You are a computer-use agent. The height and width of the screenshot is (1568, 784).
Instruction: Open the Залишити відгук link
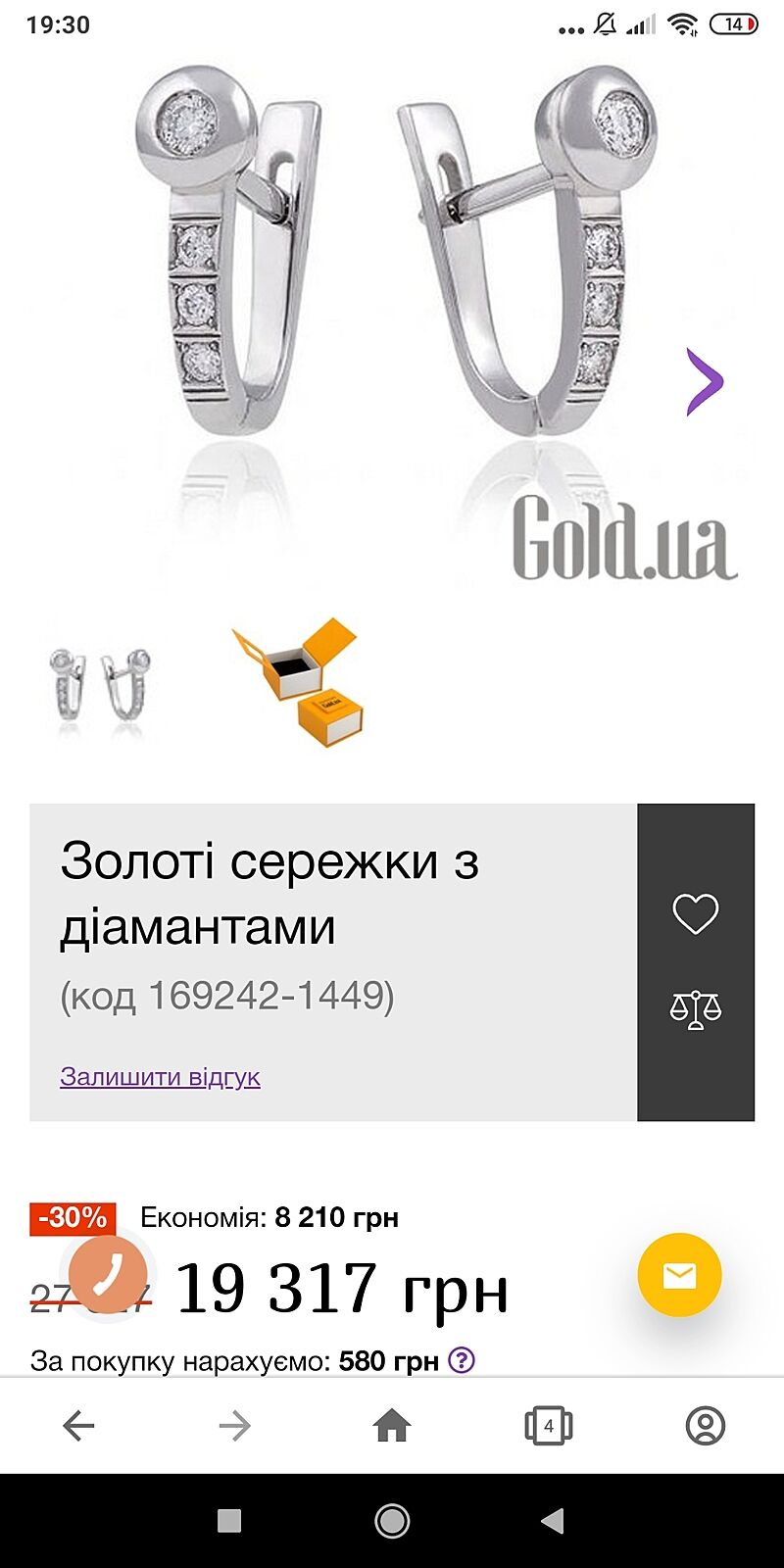pyautogui.click(x=160, y=1076)
